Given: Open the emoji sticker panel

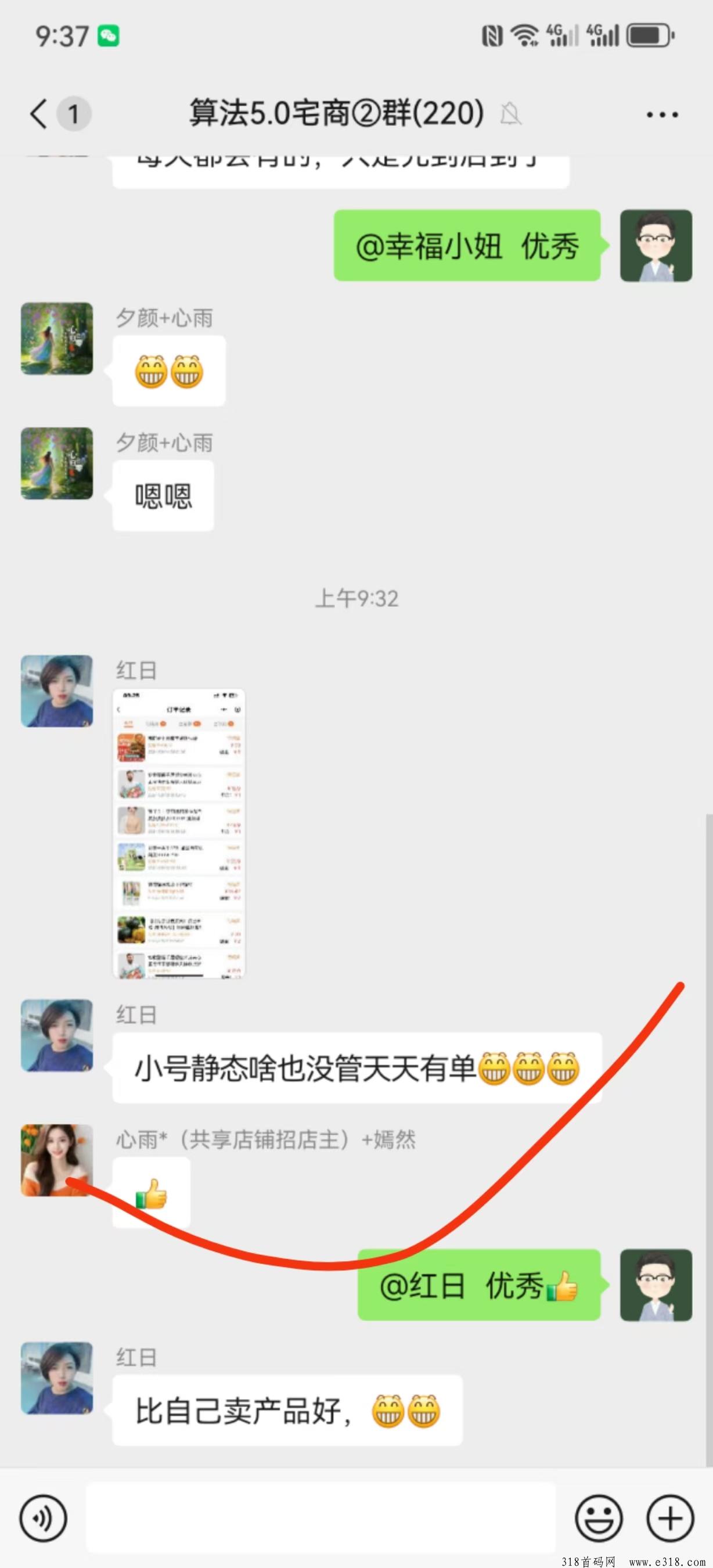Looking at the screenshot, I should point(599,1519).
